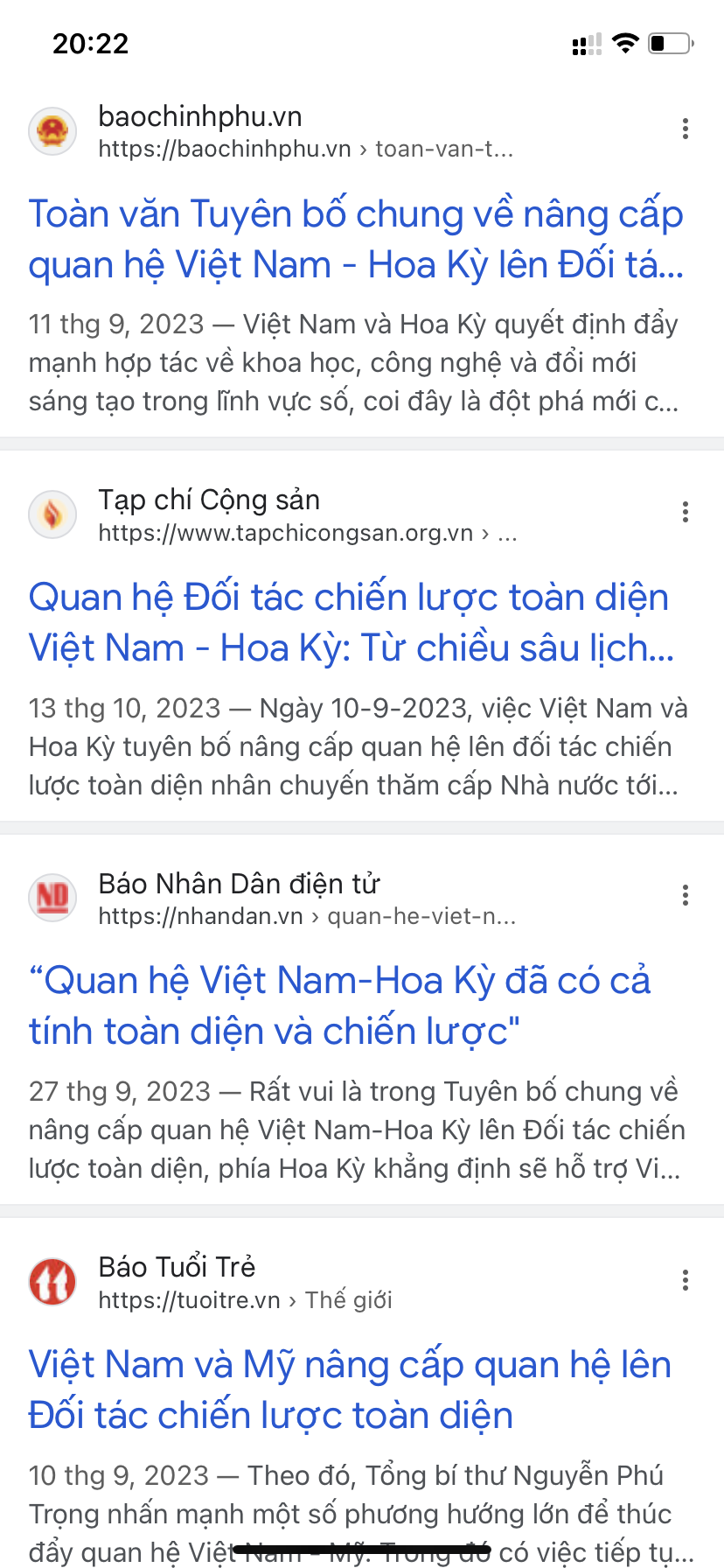Open the three-dot menu on the Báo Tuổi Trẻ result
The width and height of the screenshot is (724, 1568).
click(x=685, y=1280)
